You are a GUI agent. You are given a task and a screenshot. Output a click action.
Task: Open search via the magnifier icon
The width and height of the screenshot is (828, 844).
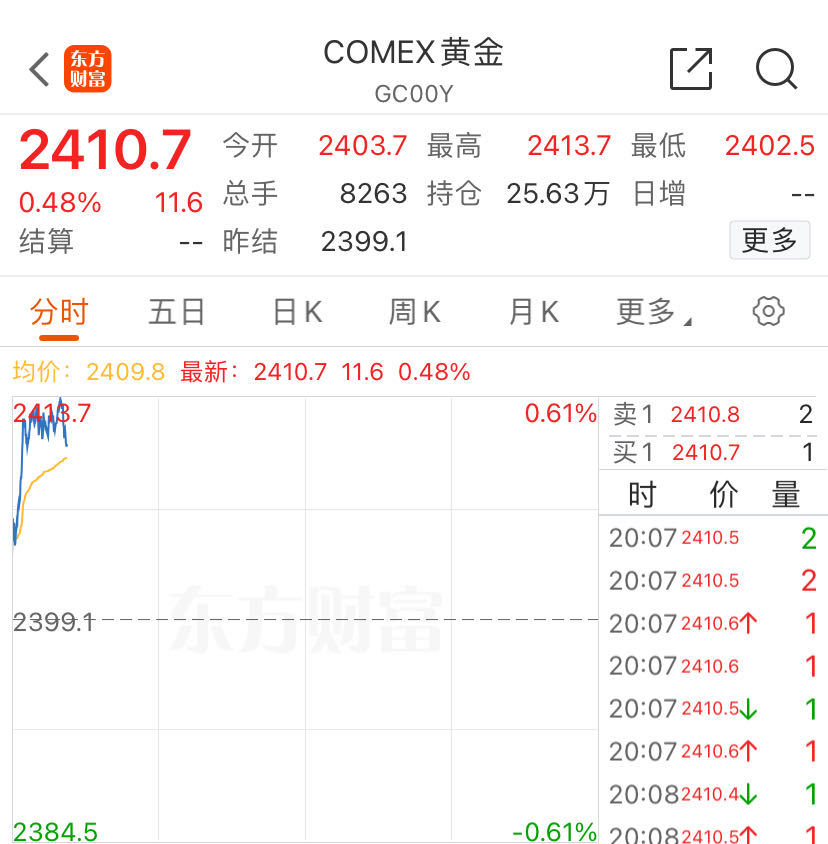(775, 69)
